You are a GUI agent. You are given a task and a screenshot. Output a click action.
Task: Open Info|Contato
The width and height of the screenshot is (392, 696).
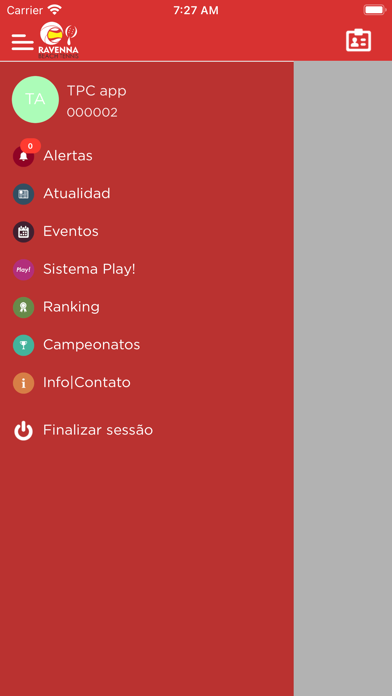[x=147, y=382]
